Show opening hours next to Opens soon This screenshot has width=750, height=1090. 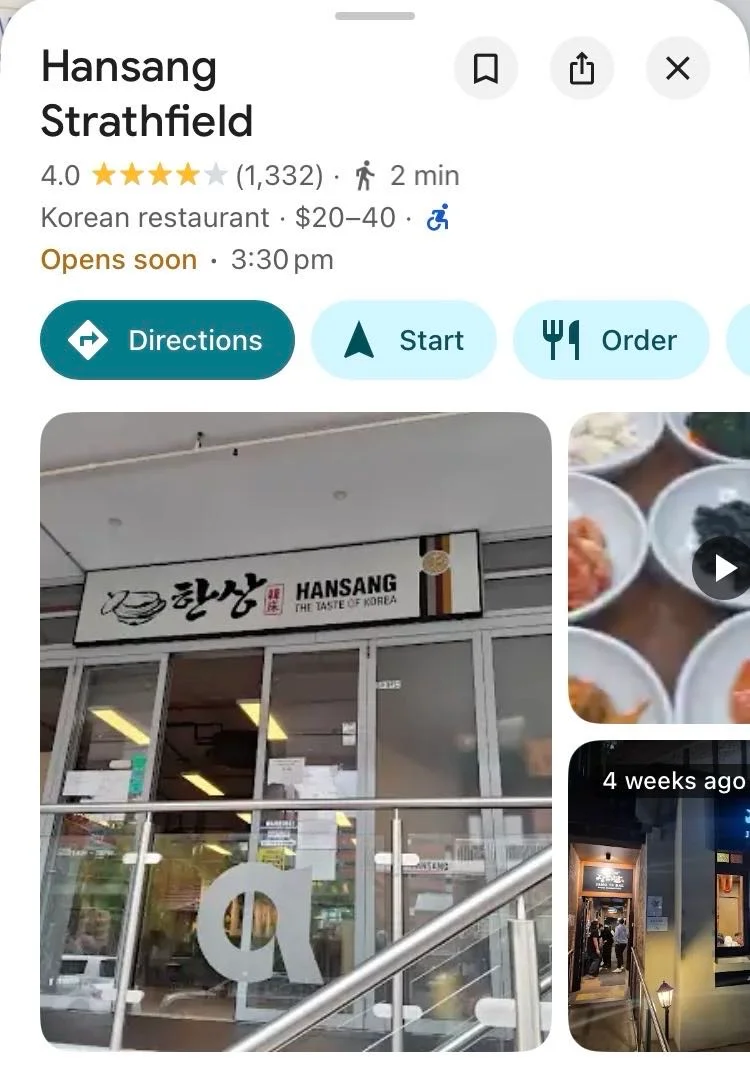tap(282, 260)
